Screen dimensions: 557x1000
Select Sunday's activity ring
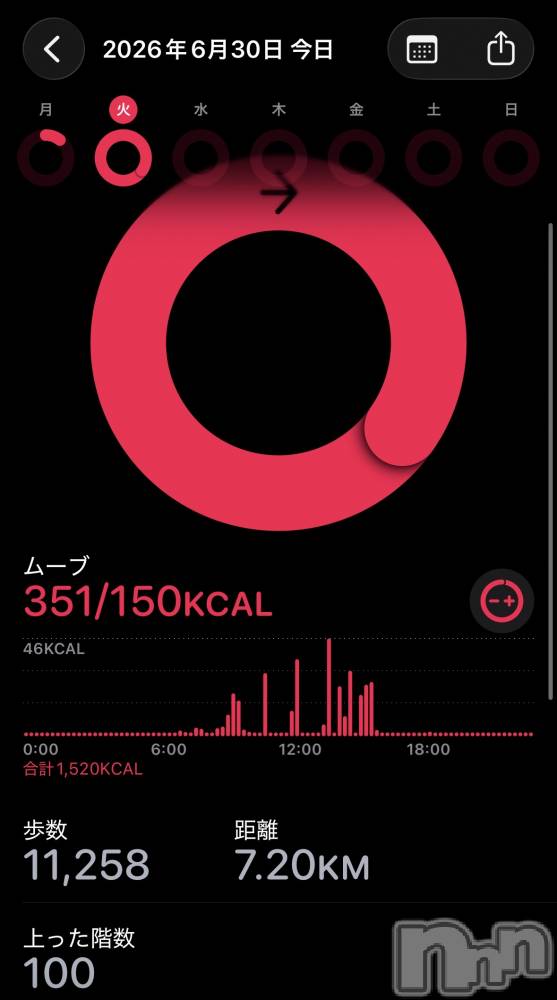(511, 158)
